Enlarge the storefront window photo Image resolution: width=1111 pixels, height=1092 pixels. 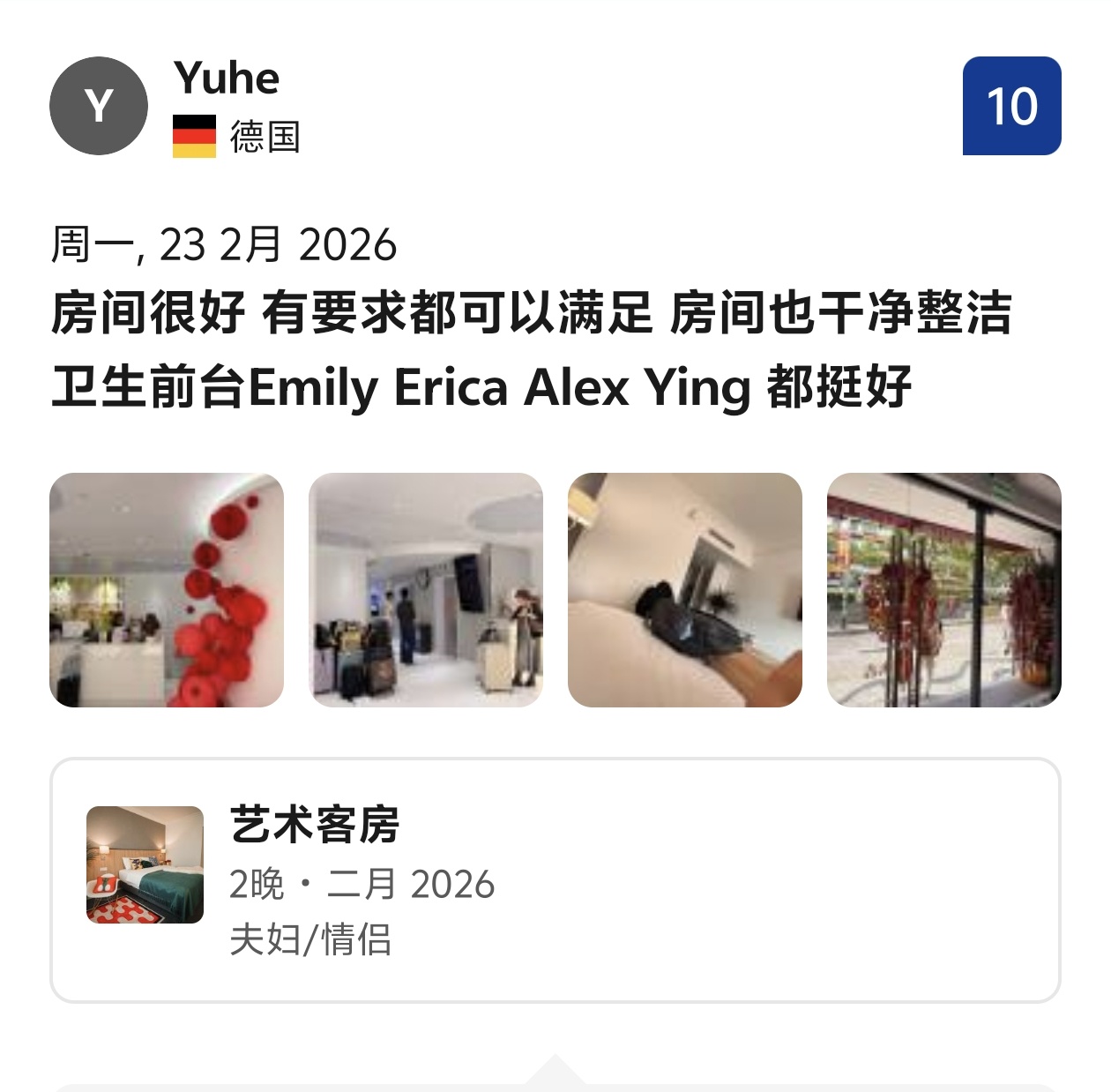[x=943, y=590]
